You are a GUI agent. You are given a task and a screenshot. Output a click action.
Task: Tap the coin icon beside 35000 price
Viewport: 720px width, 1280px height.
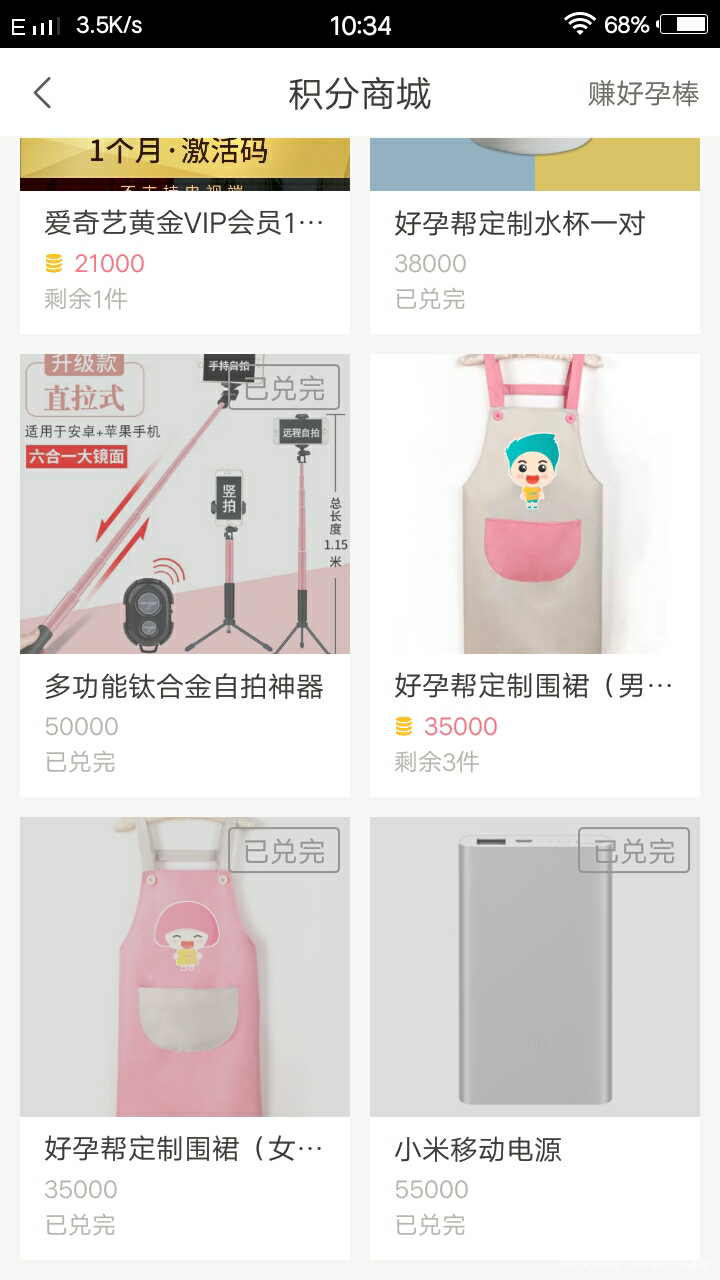point(404,726)
